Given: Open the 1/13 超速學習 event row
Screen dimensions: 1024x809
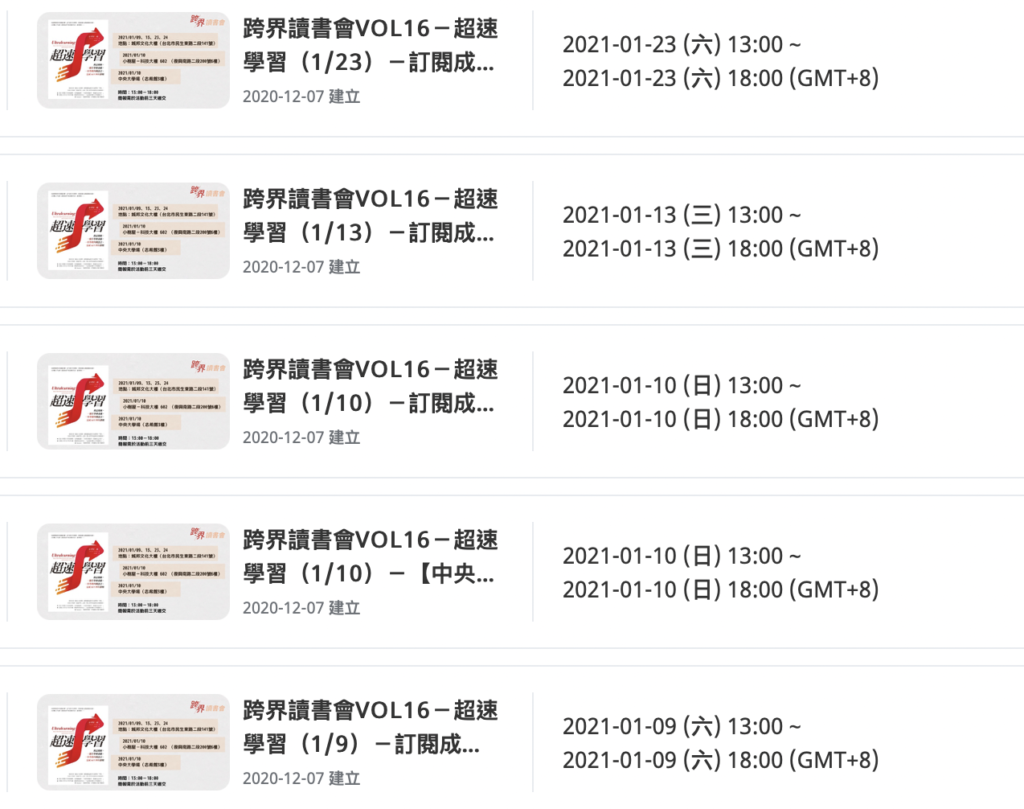Looking at the screenshot, I should coord(369,216).
